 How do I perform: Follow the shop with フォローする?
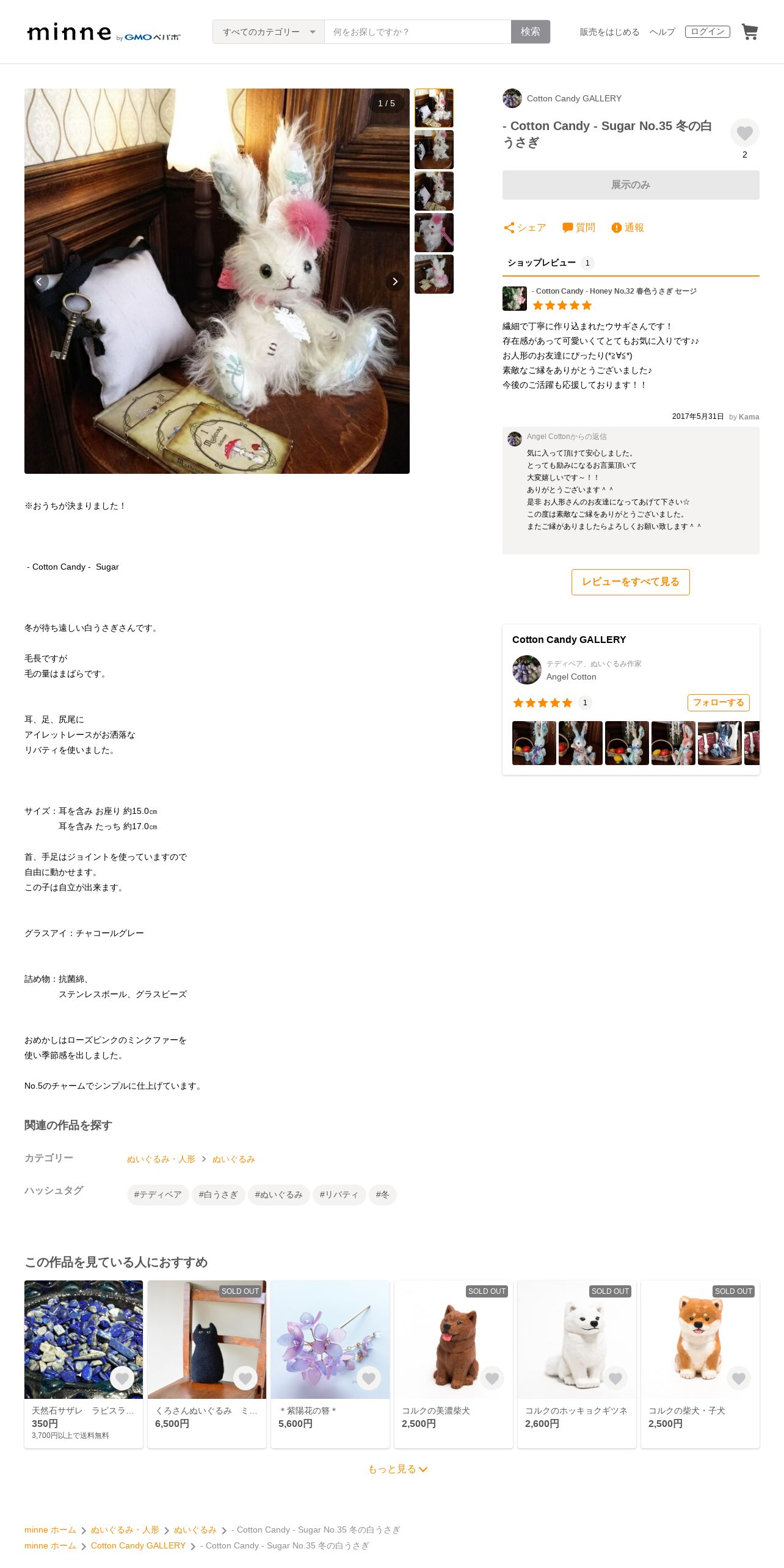718,703
